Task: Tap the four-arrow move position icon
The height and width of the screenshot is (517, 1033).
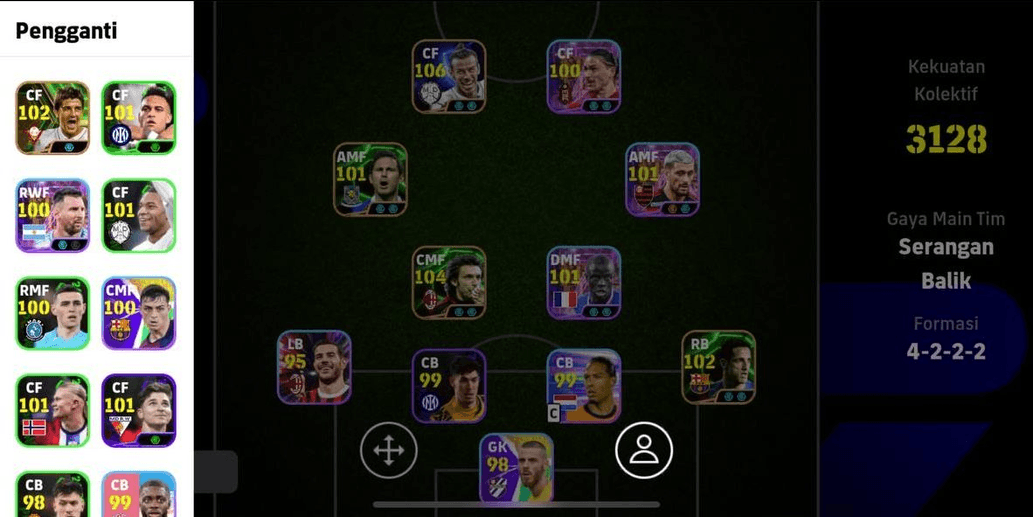Action: pyautogui.click(x=389, y=451)
